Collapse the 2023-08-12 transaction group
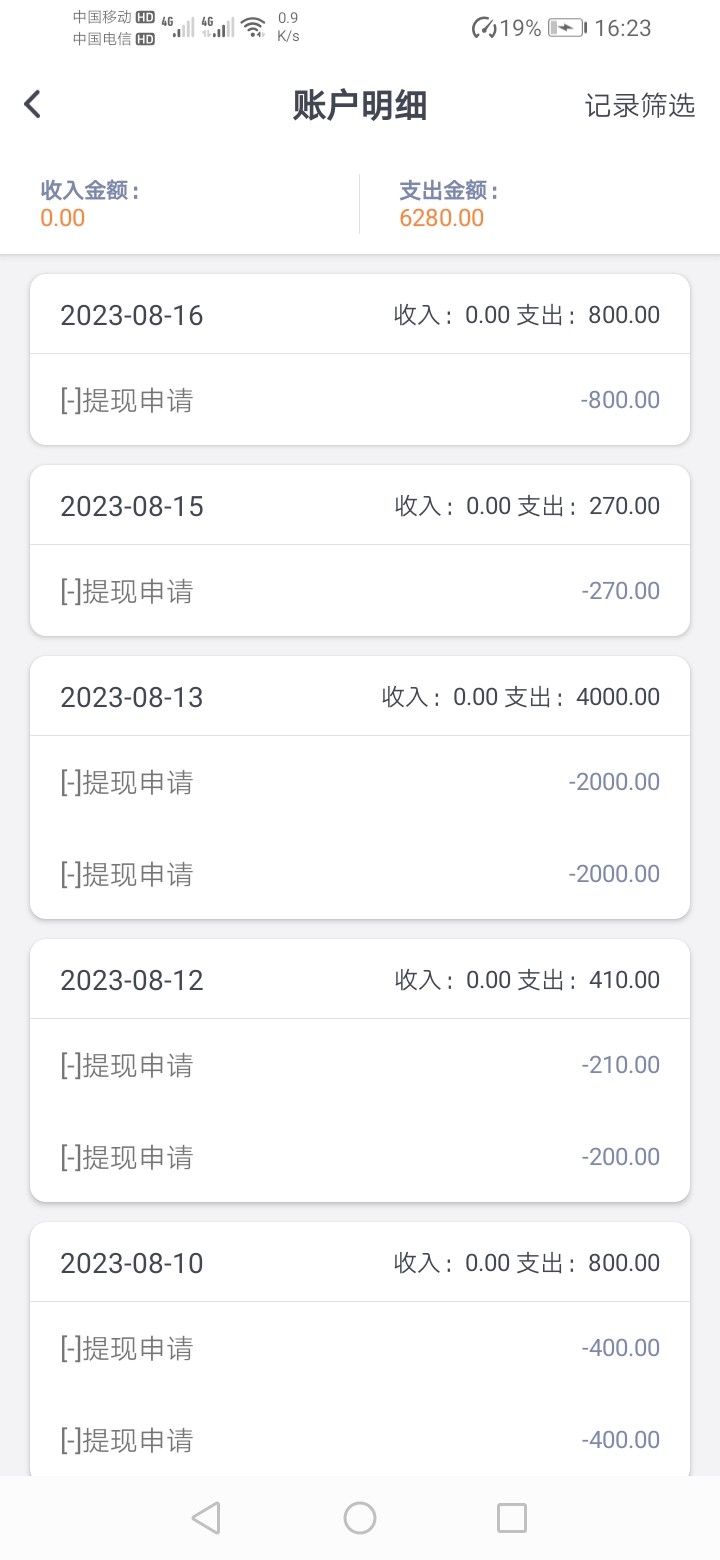 [360, 979]
